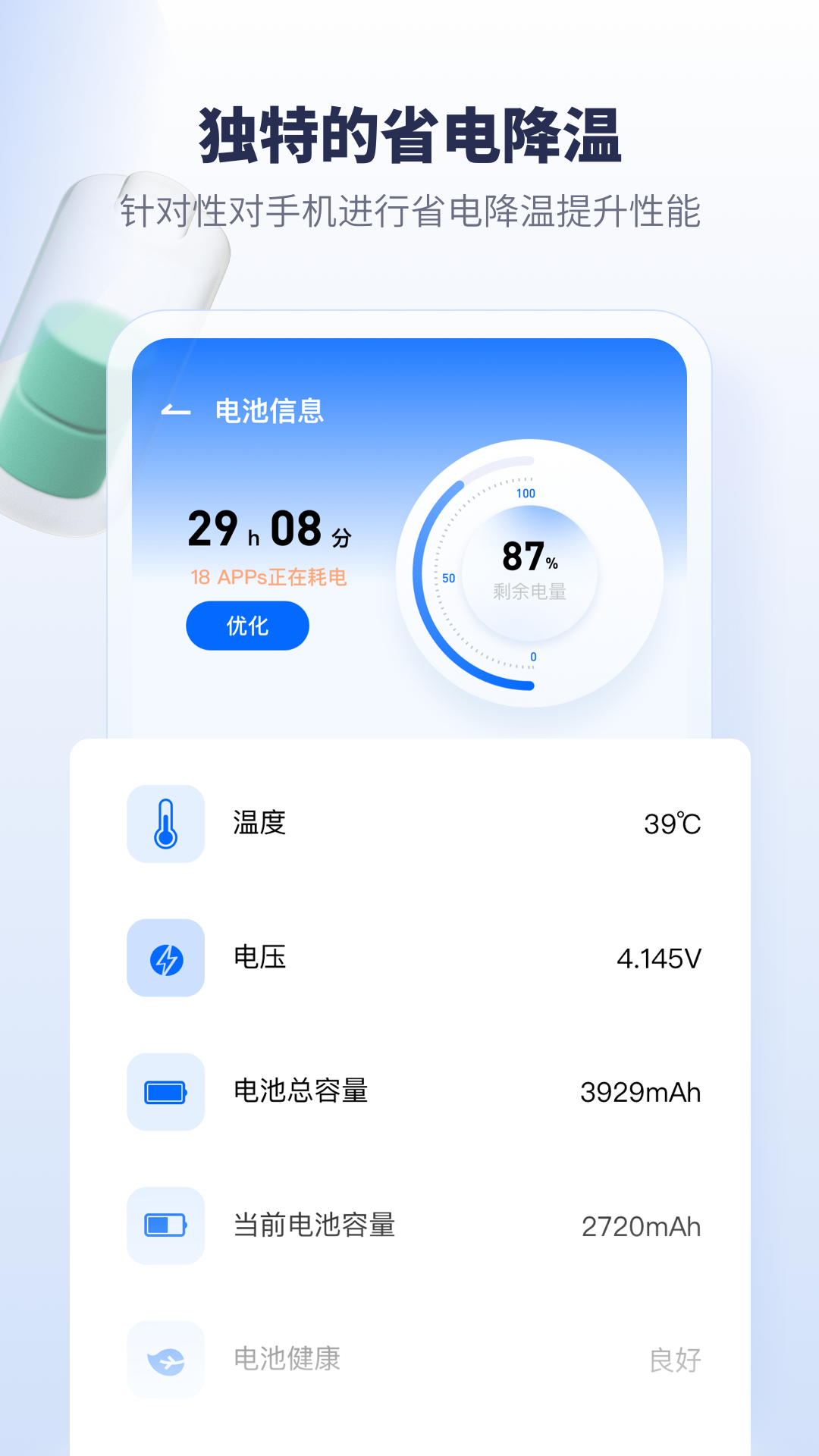Image resolution: width=819 pixels, height=1456 pixels.
Task: Click the 电池健康 row marked 良好
Action: pyautogui.click(x=409, y=1360)
